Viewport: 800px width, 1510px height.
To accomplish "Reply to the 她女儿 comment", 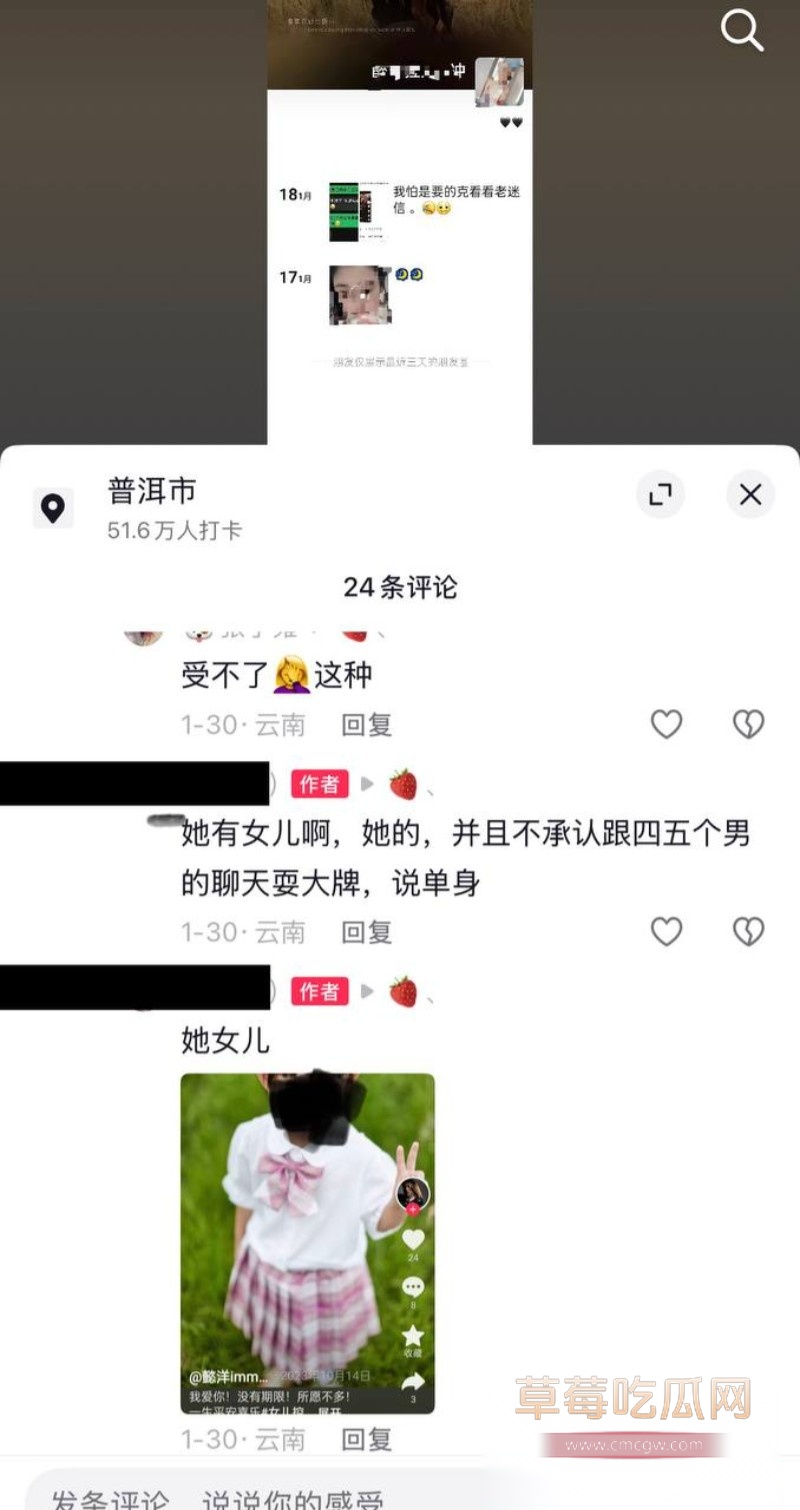I will click(x=366, y=1439).
